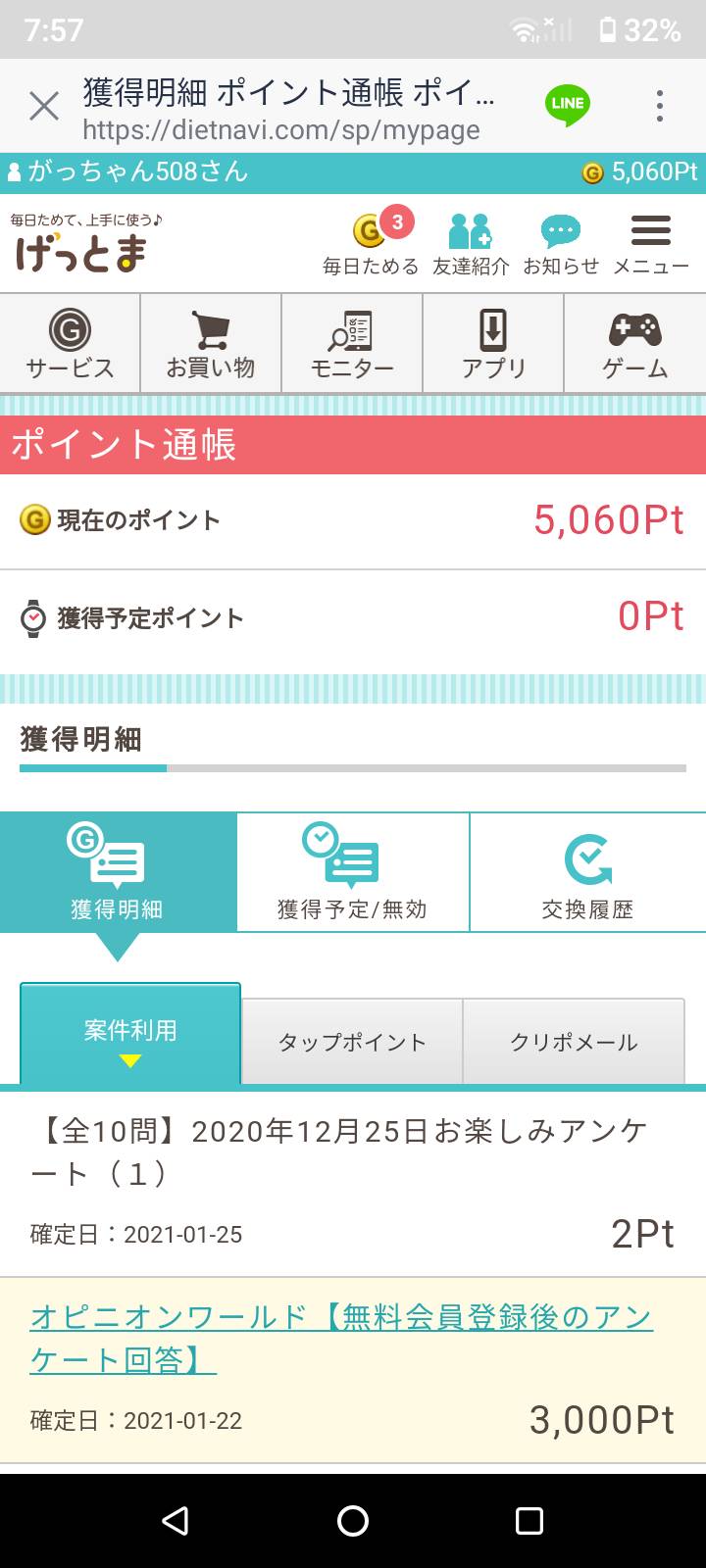The width and height of the screenshot is (706, 1568).
Task: Switch to 交換履歴 tab
Action: pyautogui.click(x=588, y=872)
